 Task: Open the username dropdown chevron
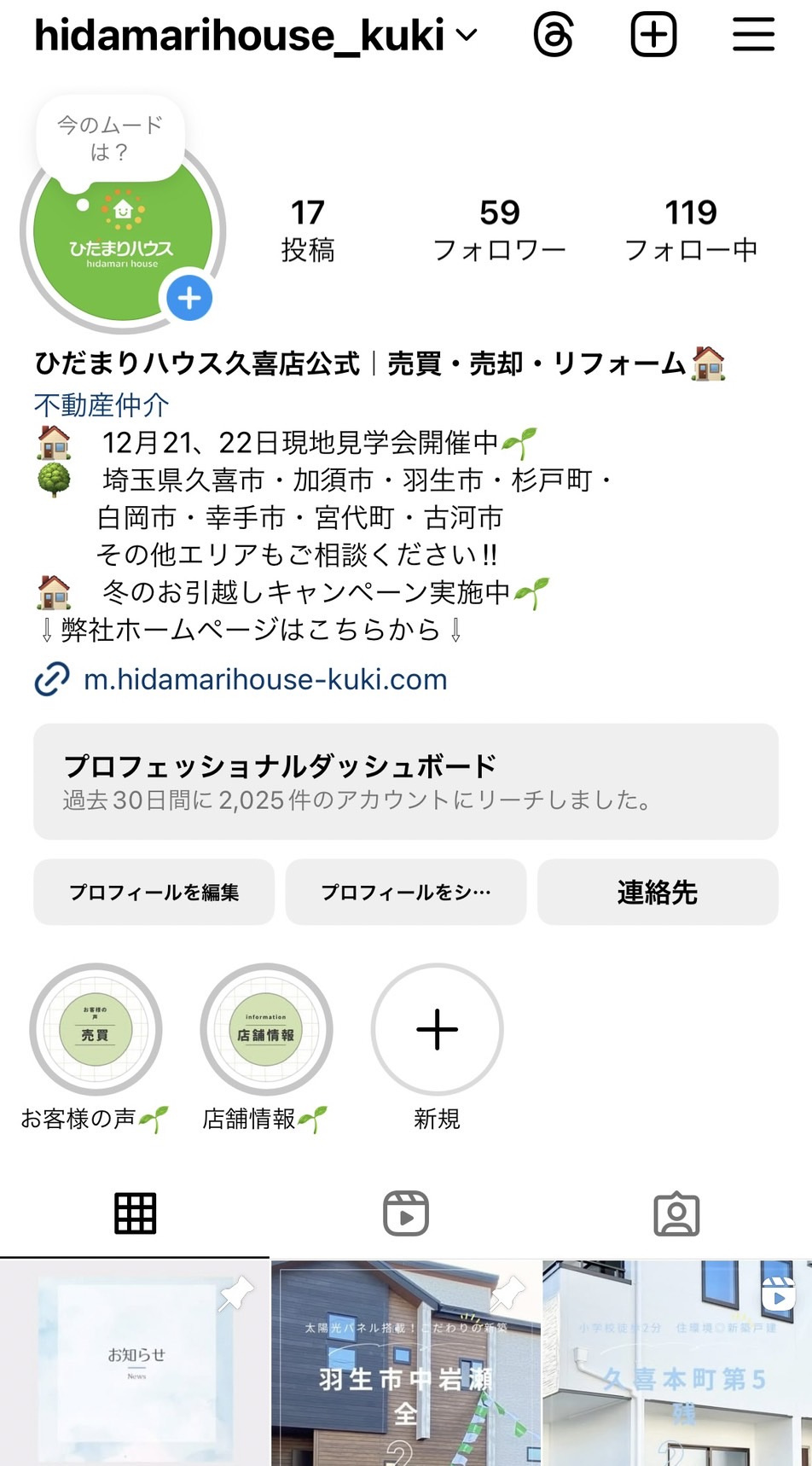tap(465, 36)
